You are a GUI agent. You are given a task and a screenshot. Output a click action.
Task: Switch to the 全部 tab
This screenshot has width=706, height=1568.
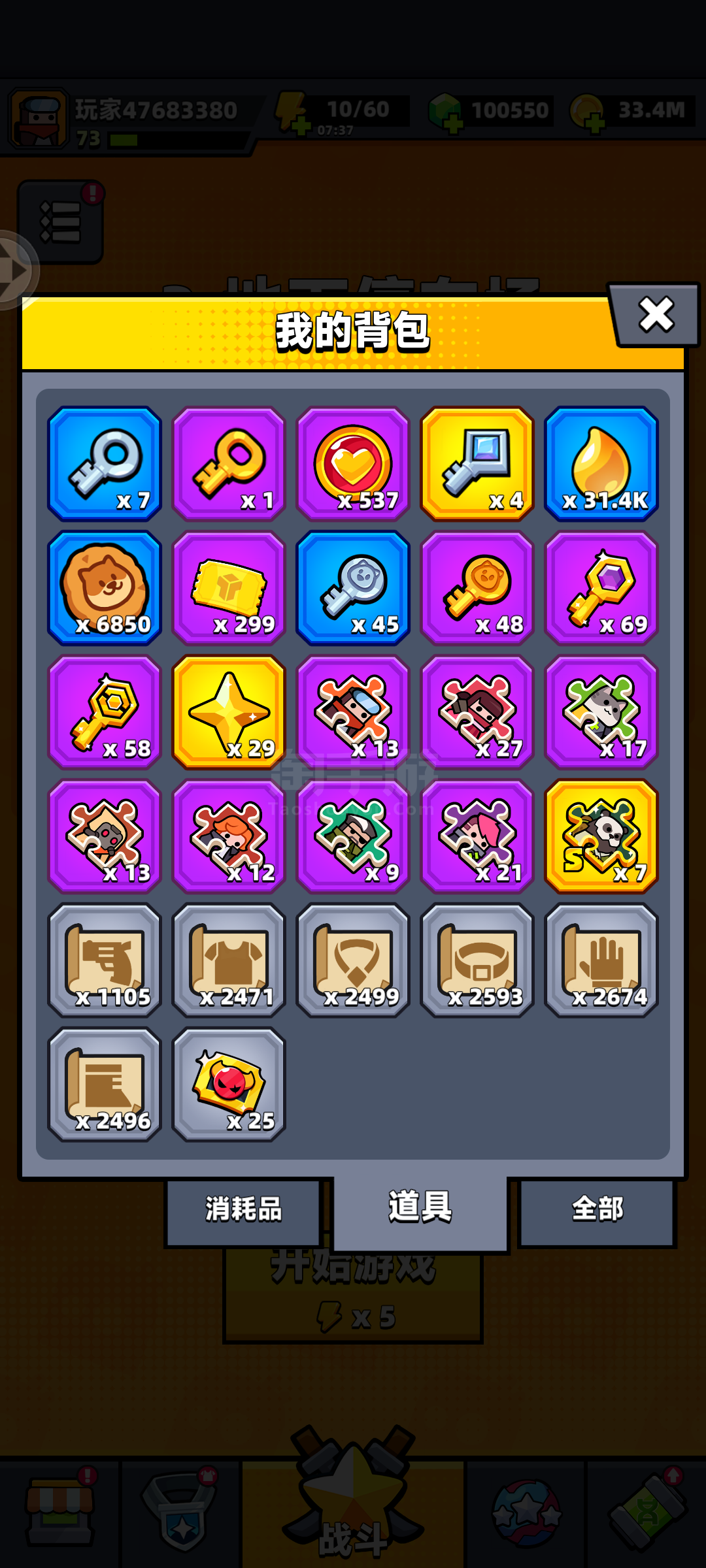(x=597, y=1209)
